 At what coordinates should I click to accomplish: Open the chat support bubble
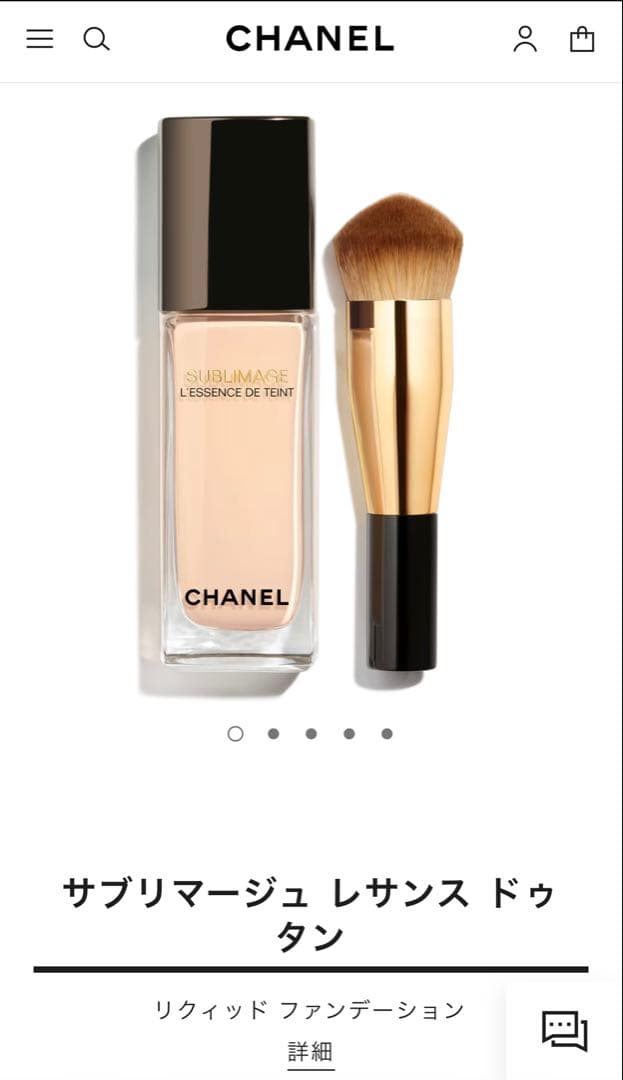point(565,1031)
